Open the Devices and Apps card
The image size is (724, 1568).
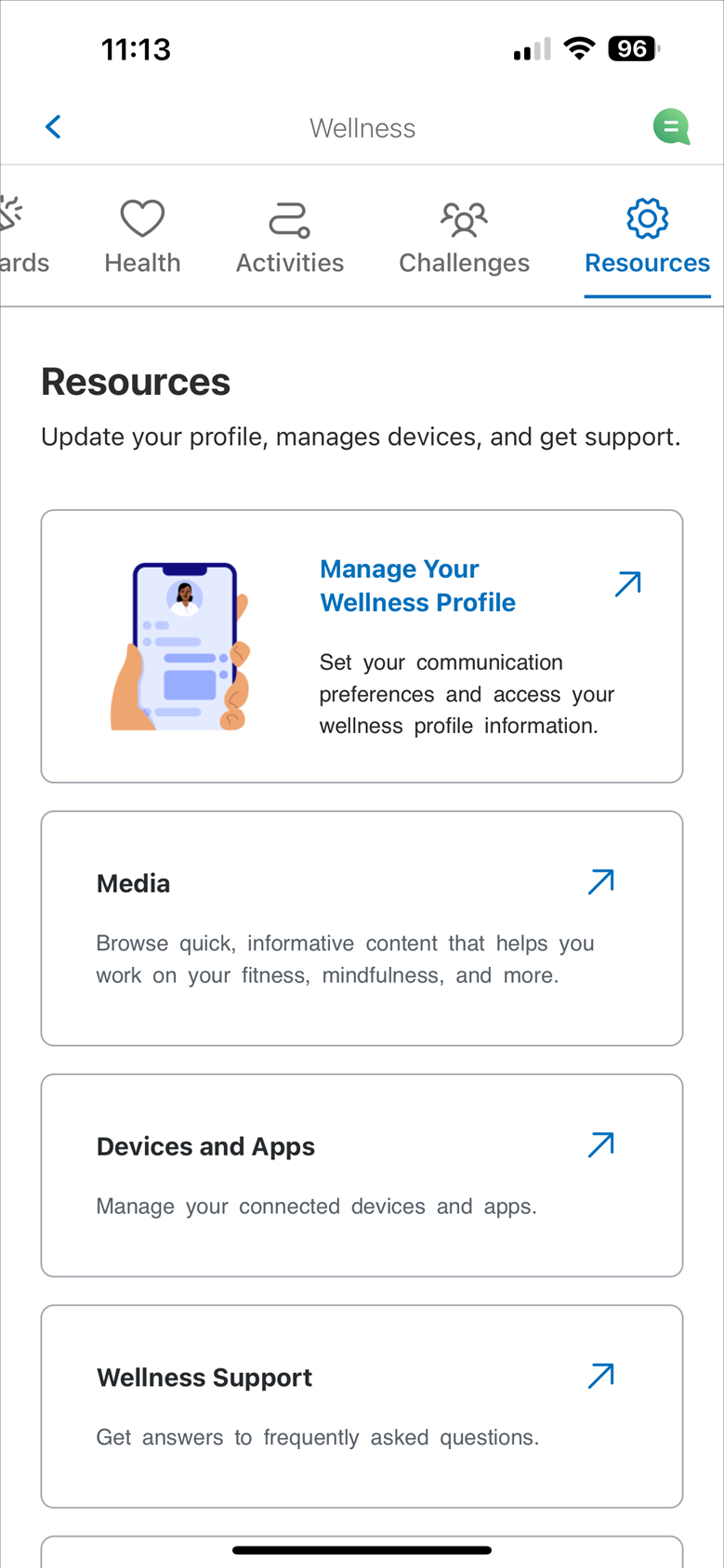coord(362,1174)
